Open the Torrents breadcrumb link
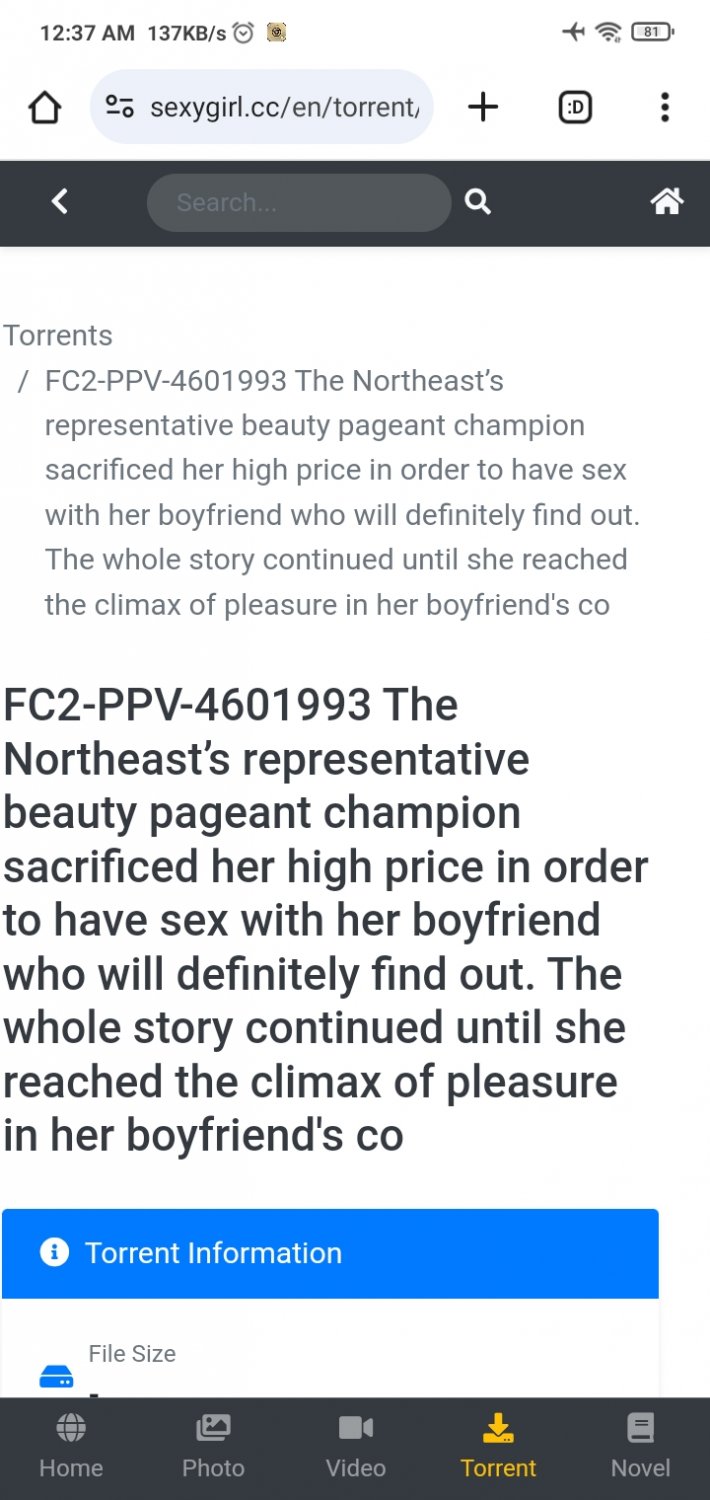 (58, 335)
